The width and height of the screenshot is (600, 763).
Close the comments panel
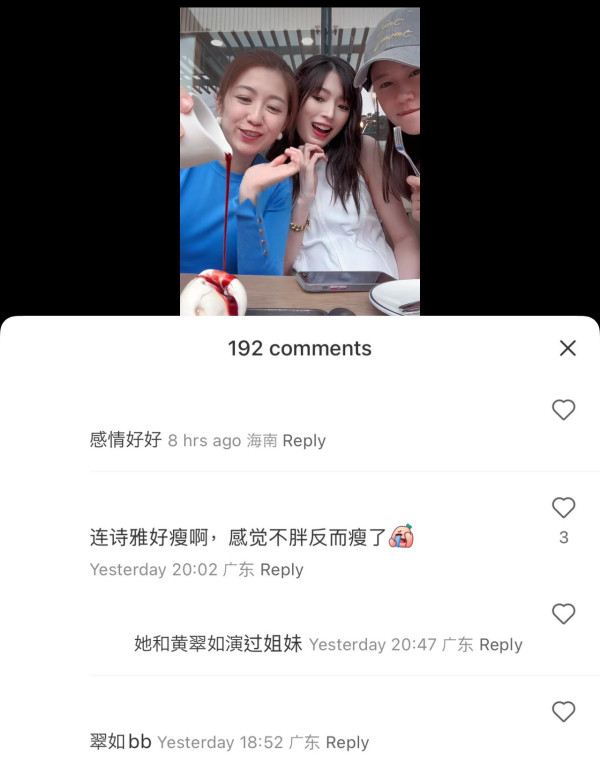tap(567, 348)
